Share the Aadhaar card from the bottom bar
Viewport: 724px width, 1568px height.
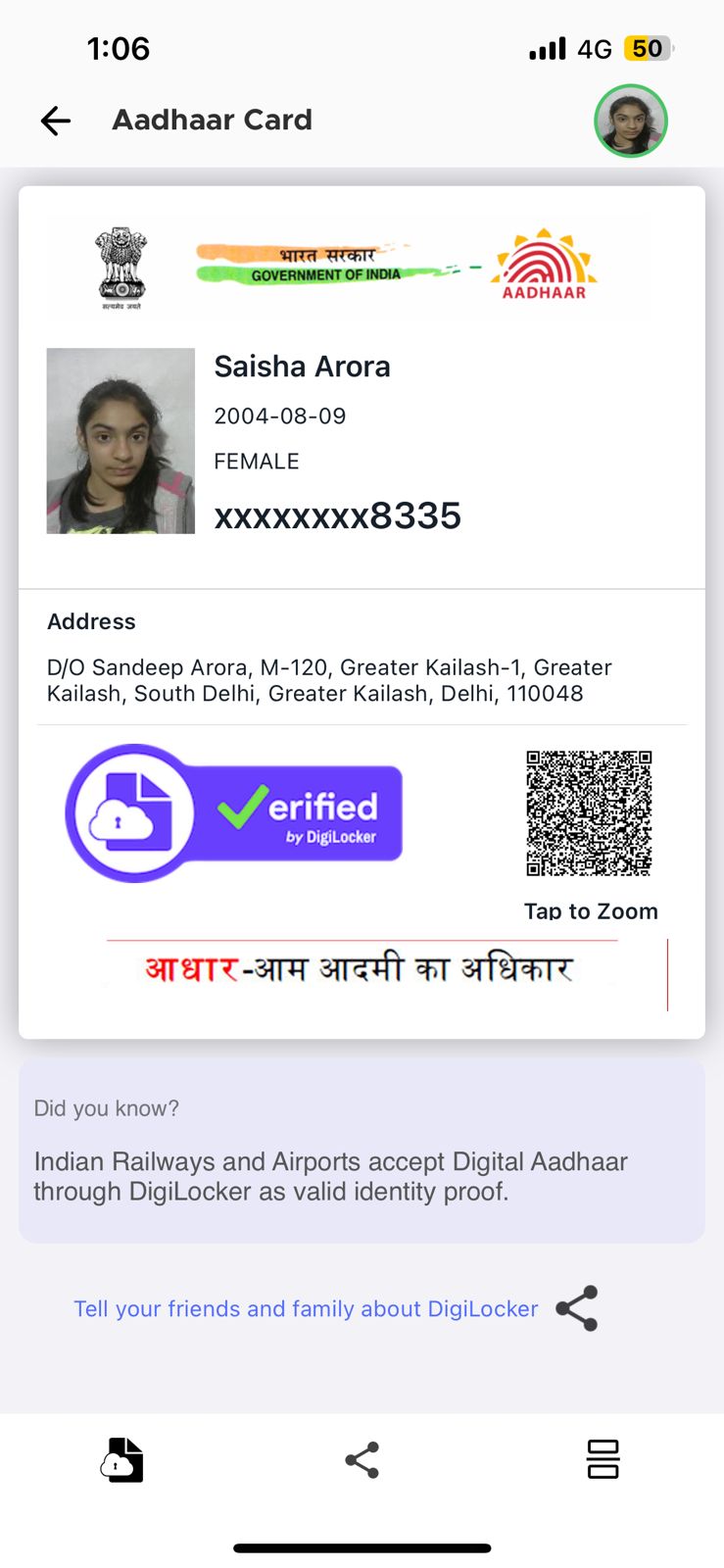click(x=362, y=1460)
